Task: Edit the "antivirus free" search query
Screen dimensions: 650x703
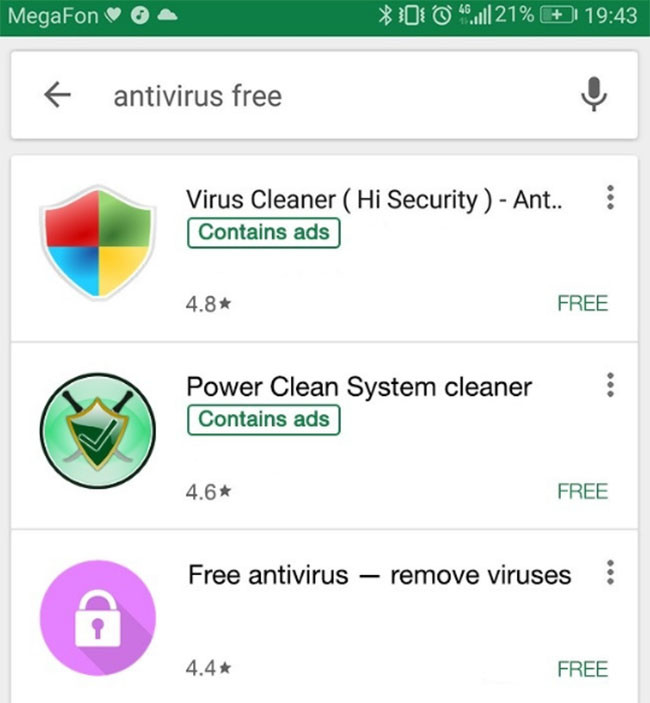Action: (198, 96)
